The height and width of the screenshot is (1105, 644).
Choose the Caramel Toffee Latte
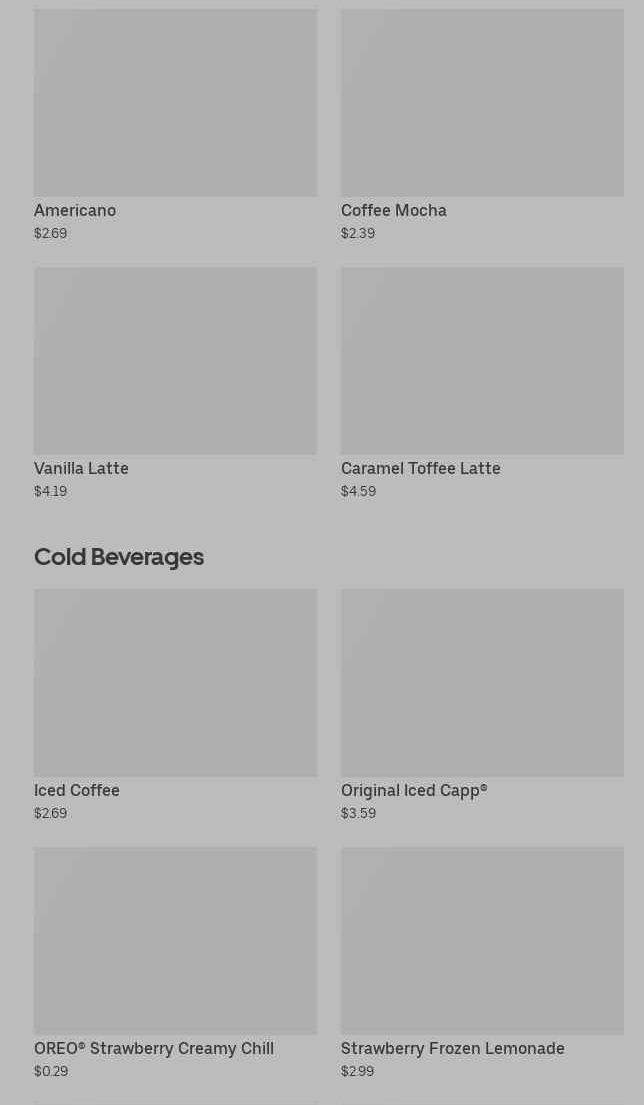point(482,383)
